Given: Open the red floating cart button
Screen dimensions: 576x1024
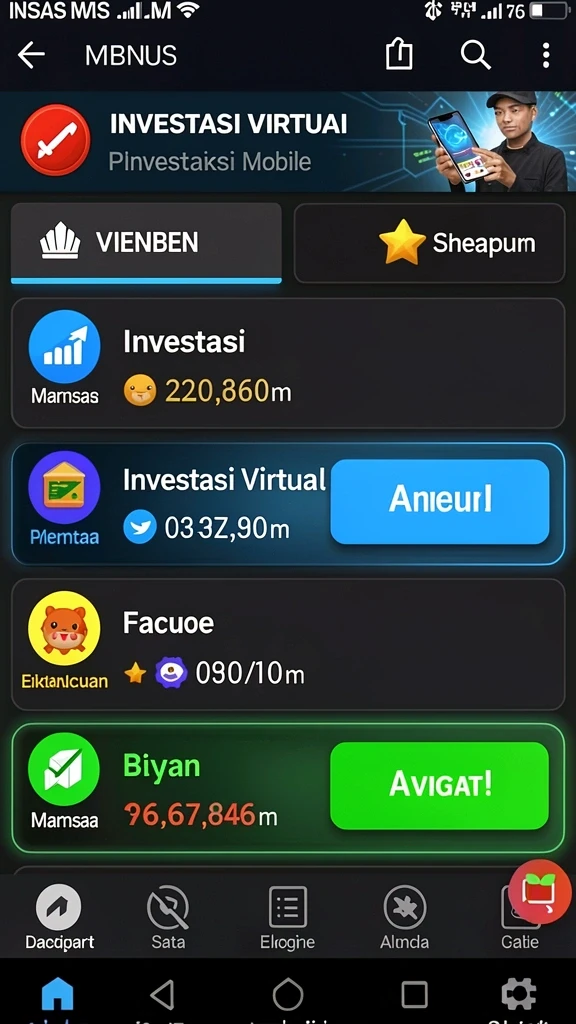Looking at the screenshot, I should (540, 891).
